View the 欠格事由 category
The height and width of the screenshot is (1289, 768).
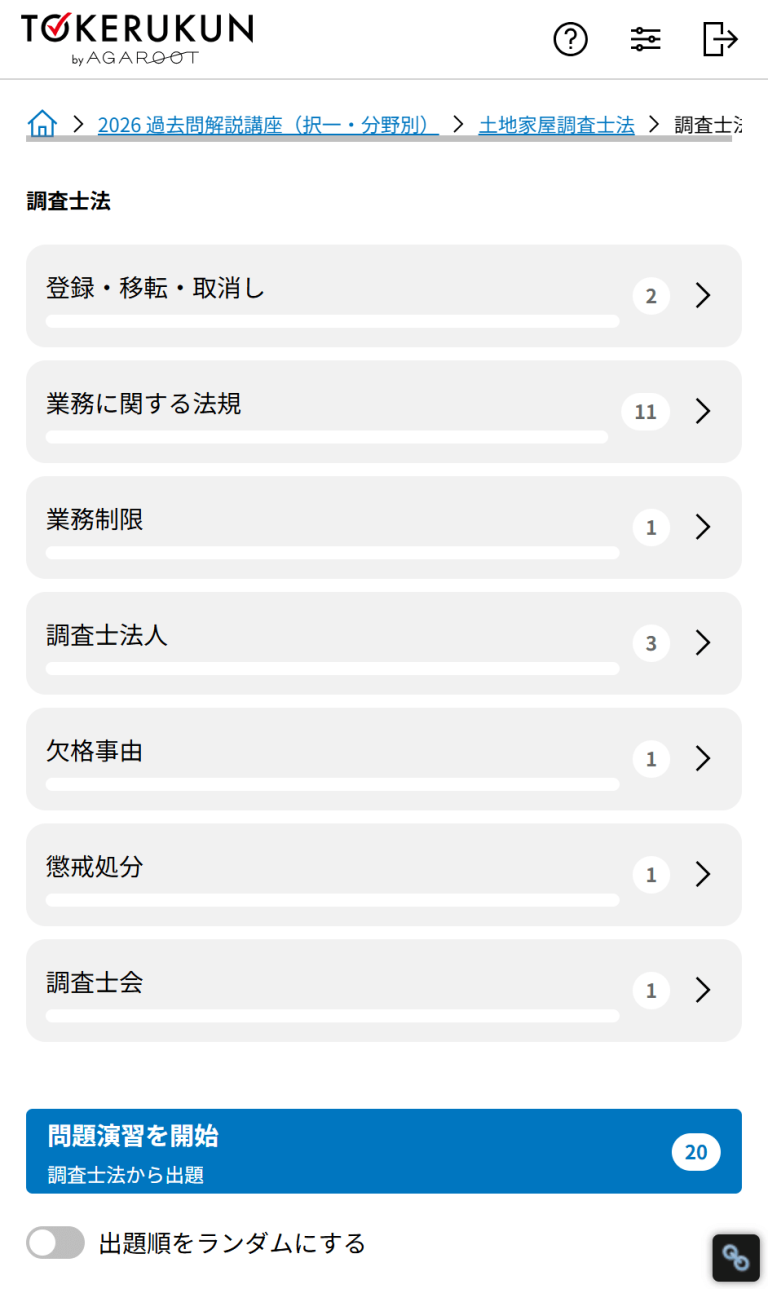click(383, 759)
